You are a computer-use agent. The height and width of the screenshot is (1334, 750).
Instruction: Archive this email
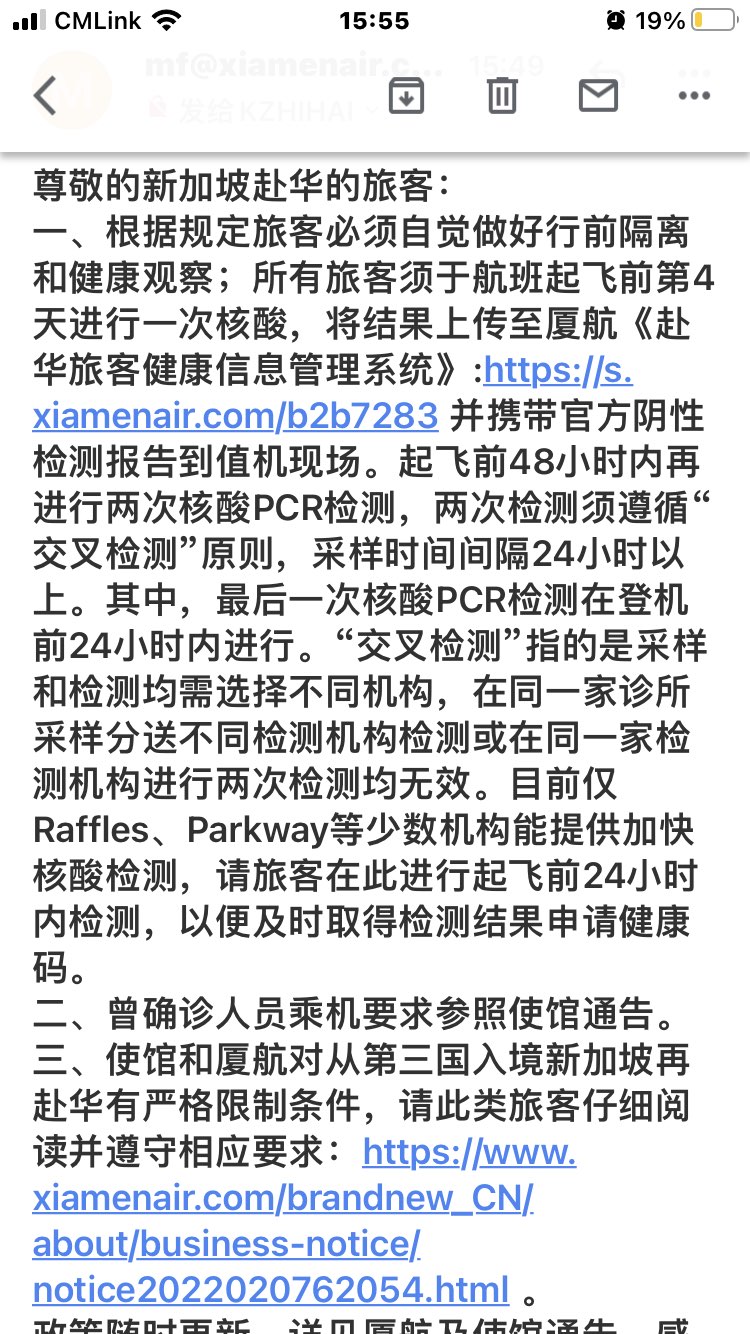click(406, 96)
